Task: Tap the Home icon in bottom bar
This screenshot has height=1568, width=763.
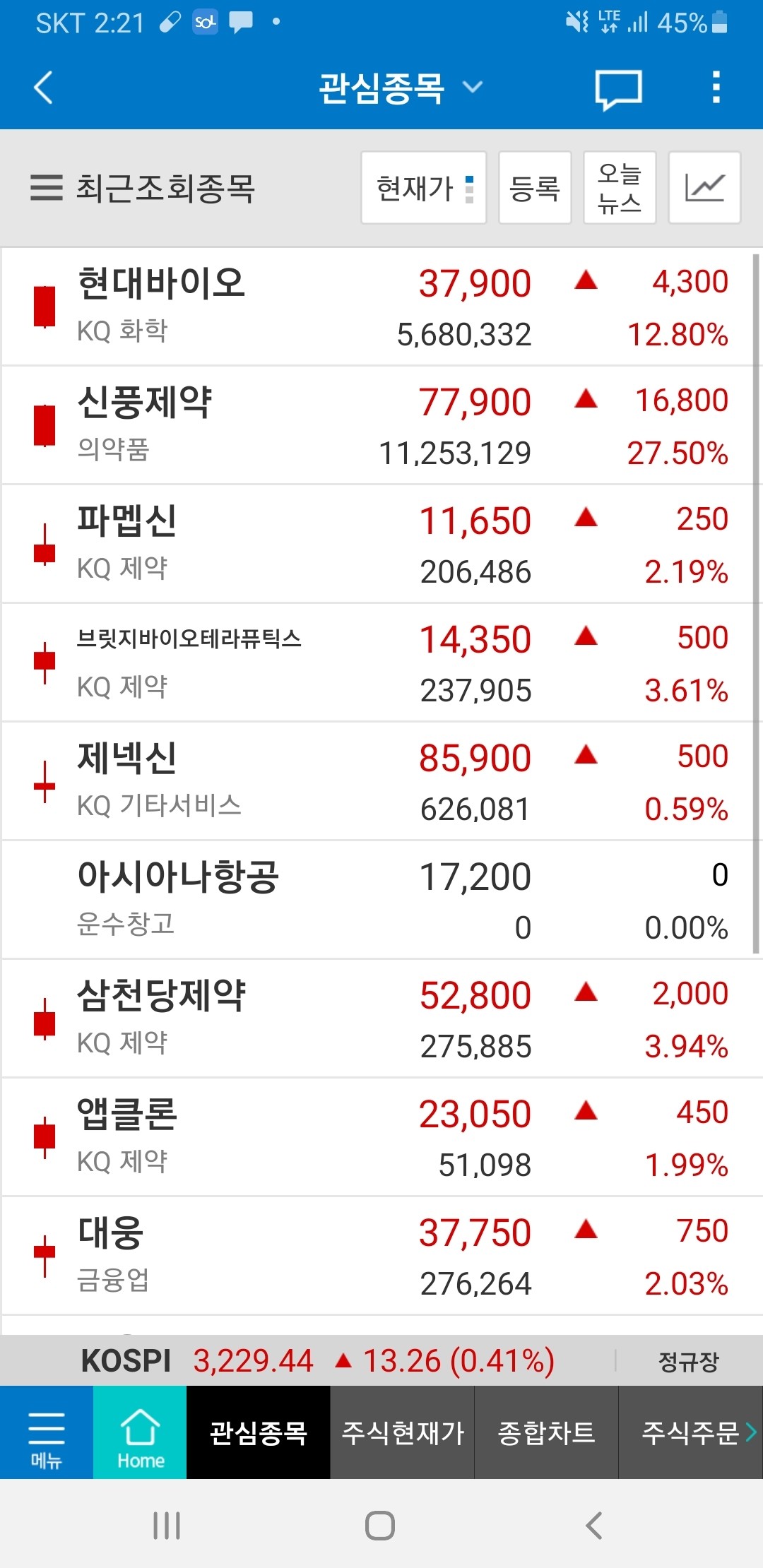Action: [x=138, y=1434]
